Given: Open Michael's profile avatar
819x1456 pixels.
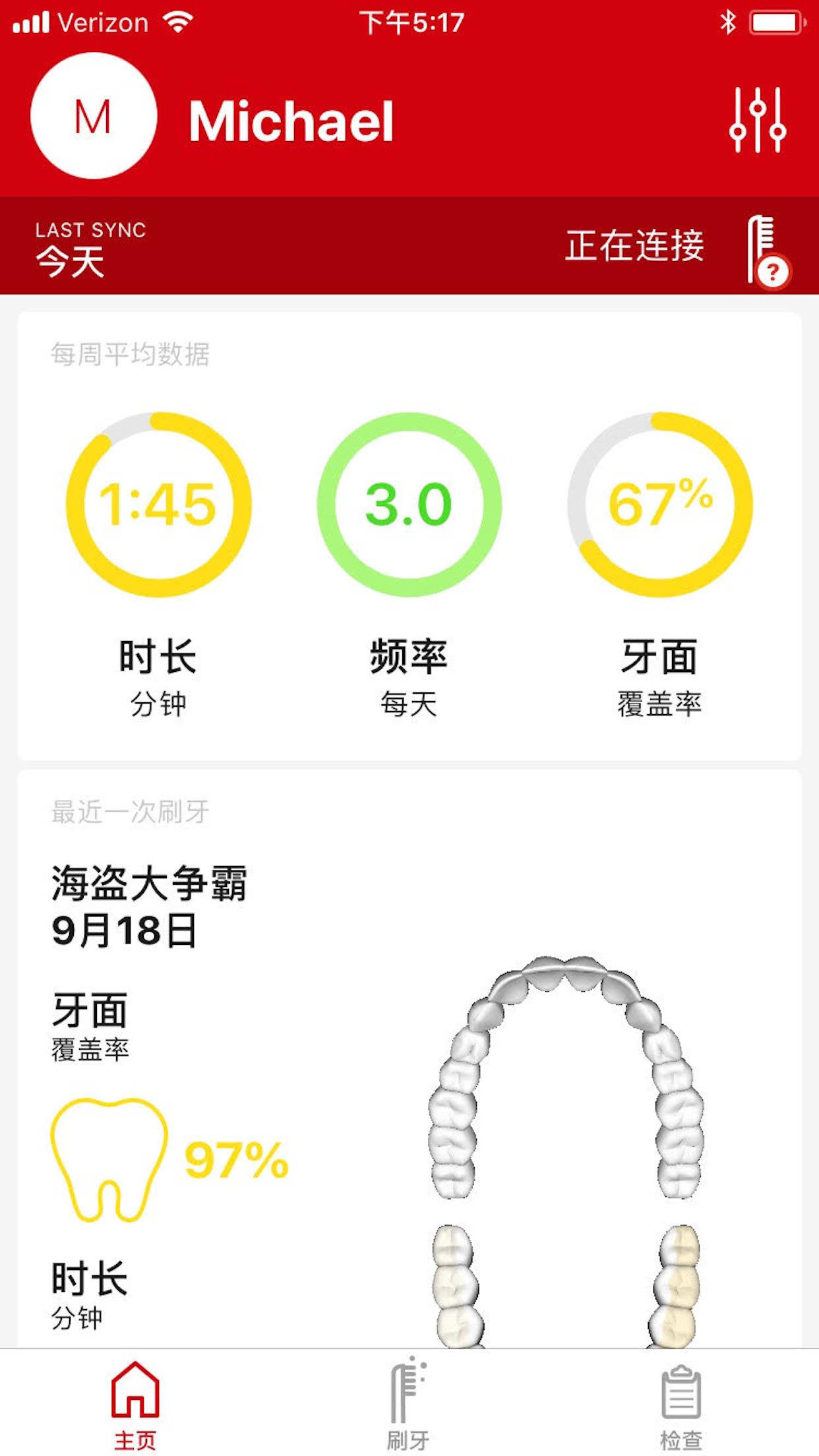Looking at the screenshot, I should [94, 117].
